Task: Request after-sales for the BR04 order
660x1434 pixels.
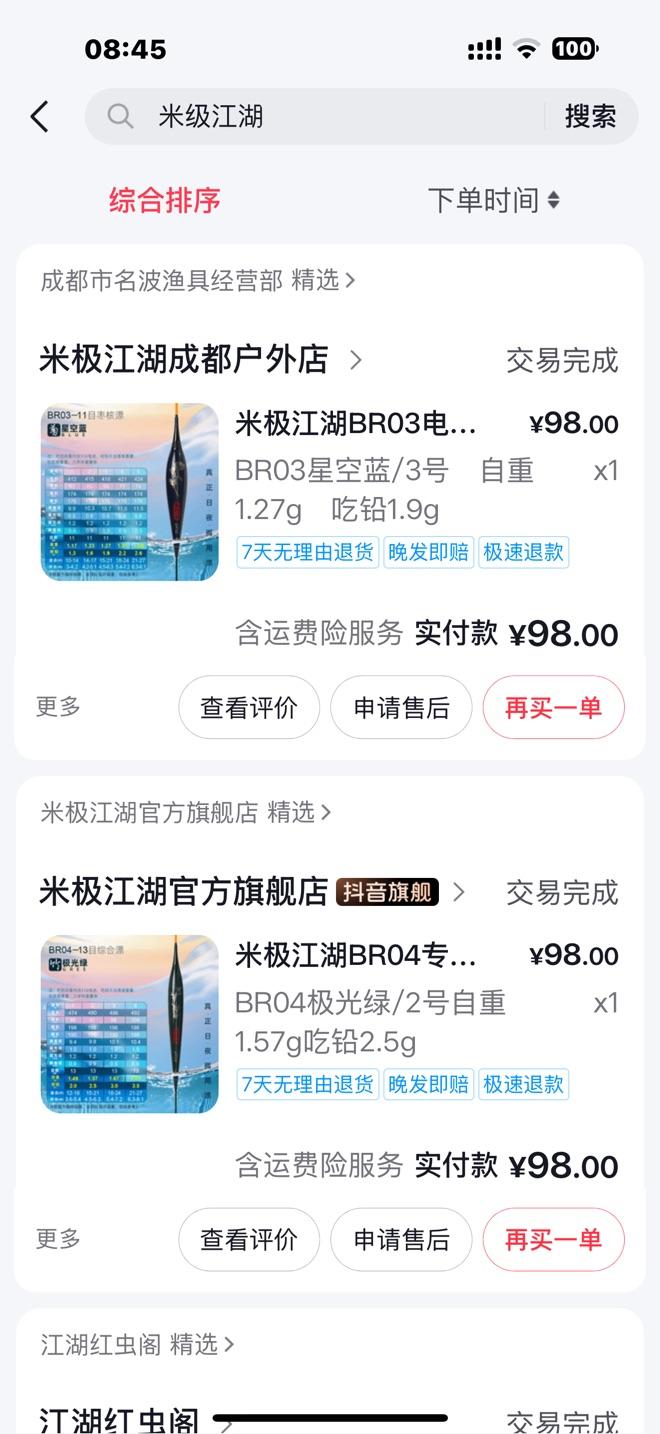Action: [401, 1240]
